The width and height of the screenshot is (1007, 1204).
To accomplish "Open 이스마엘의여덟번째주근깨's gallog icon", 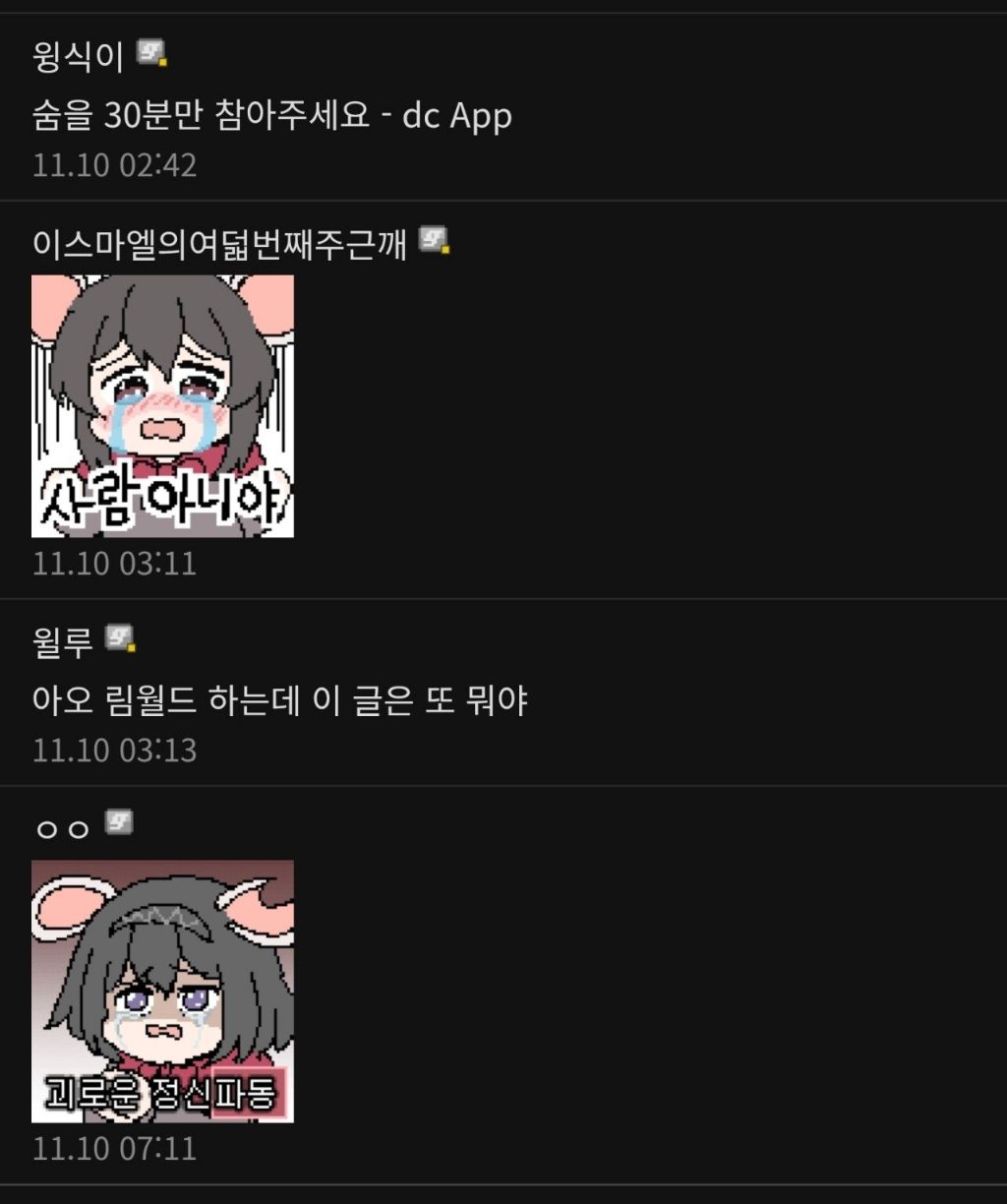I will point(434,240).
